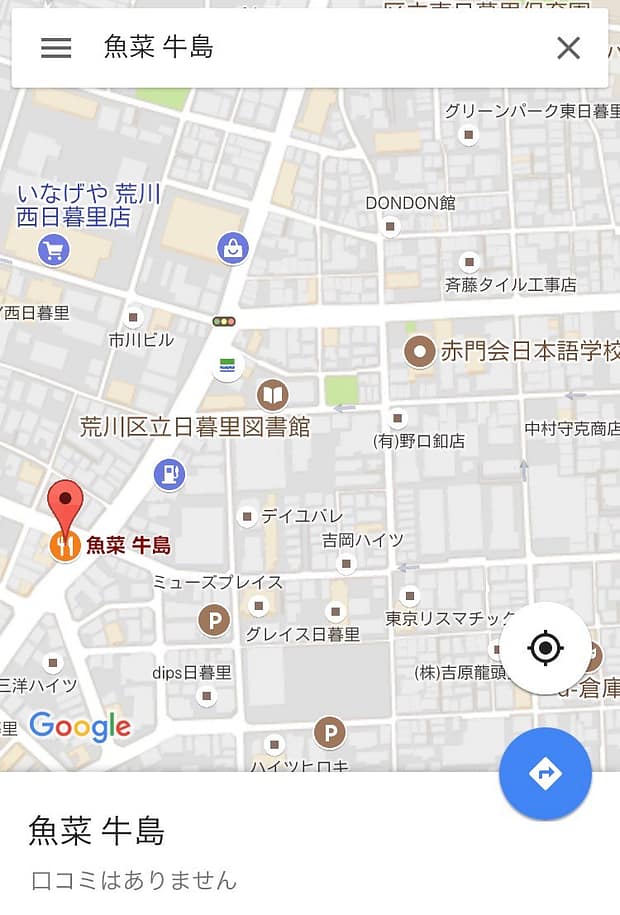620x915 pixels.
Task: Tap the 吉岡ハイツ map marker
Action: [346, 564]
